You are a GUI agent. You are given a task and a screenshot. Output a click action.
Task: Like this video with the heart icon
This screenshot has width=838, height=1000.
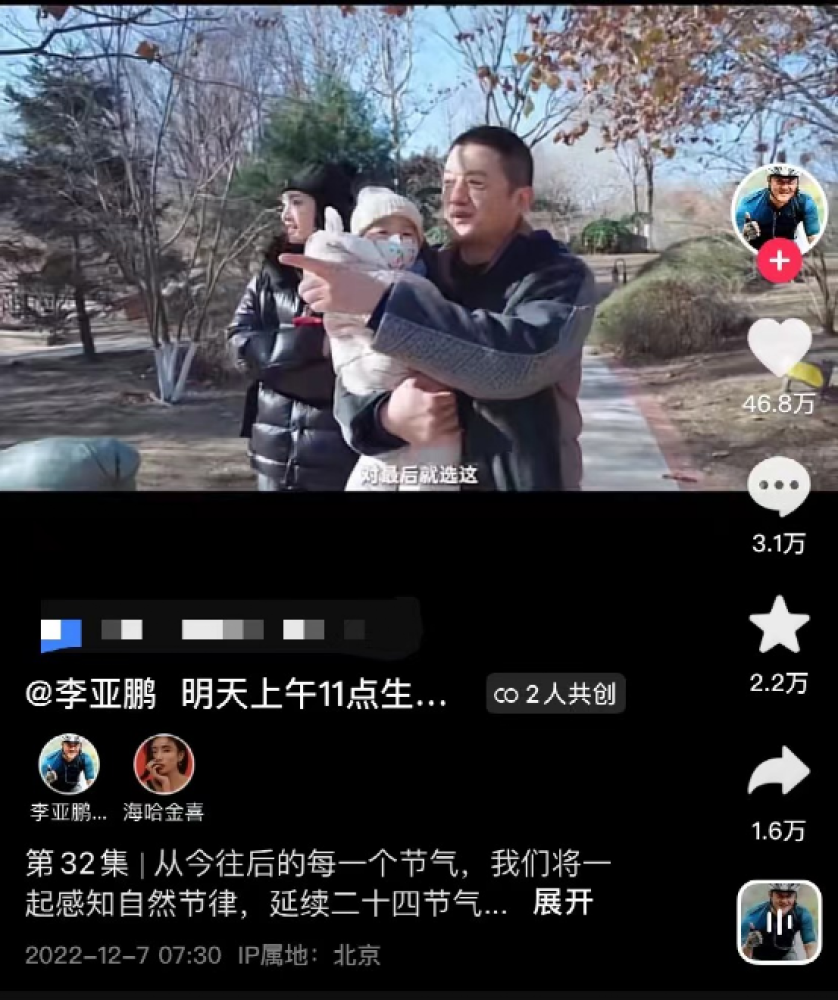pyautogui.click(x=779, y=348)
